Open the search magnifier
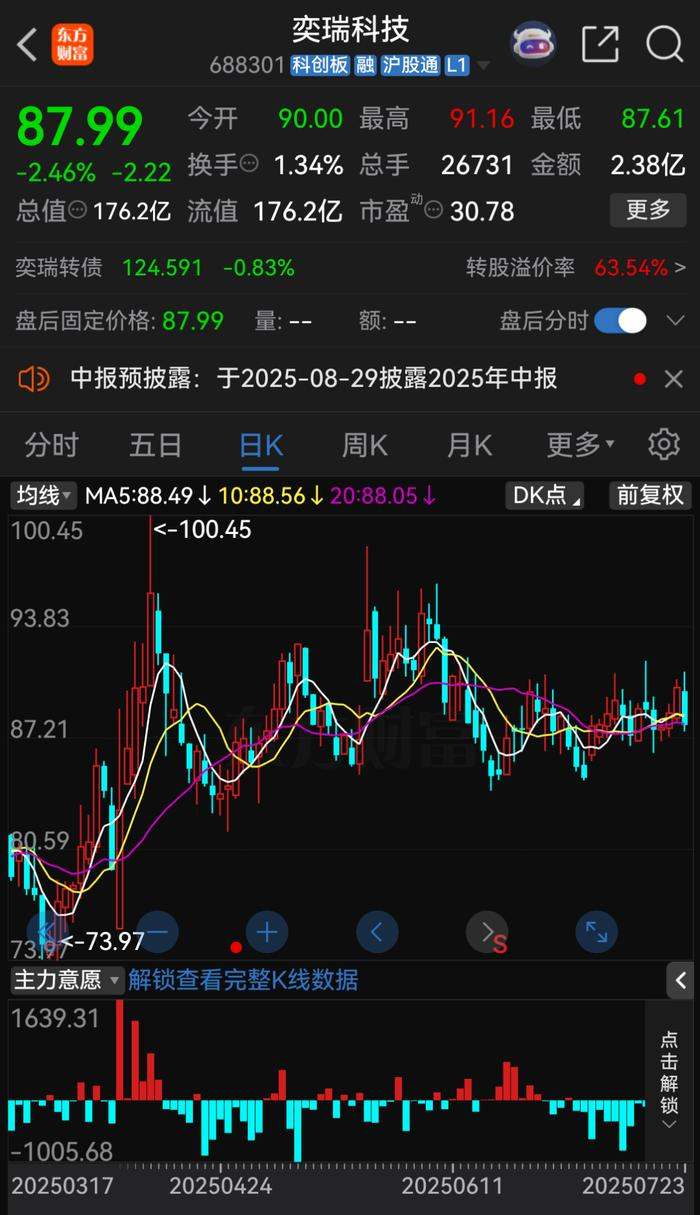The image size is (700, 1215). 663,44
